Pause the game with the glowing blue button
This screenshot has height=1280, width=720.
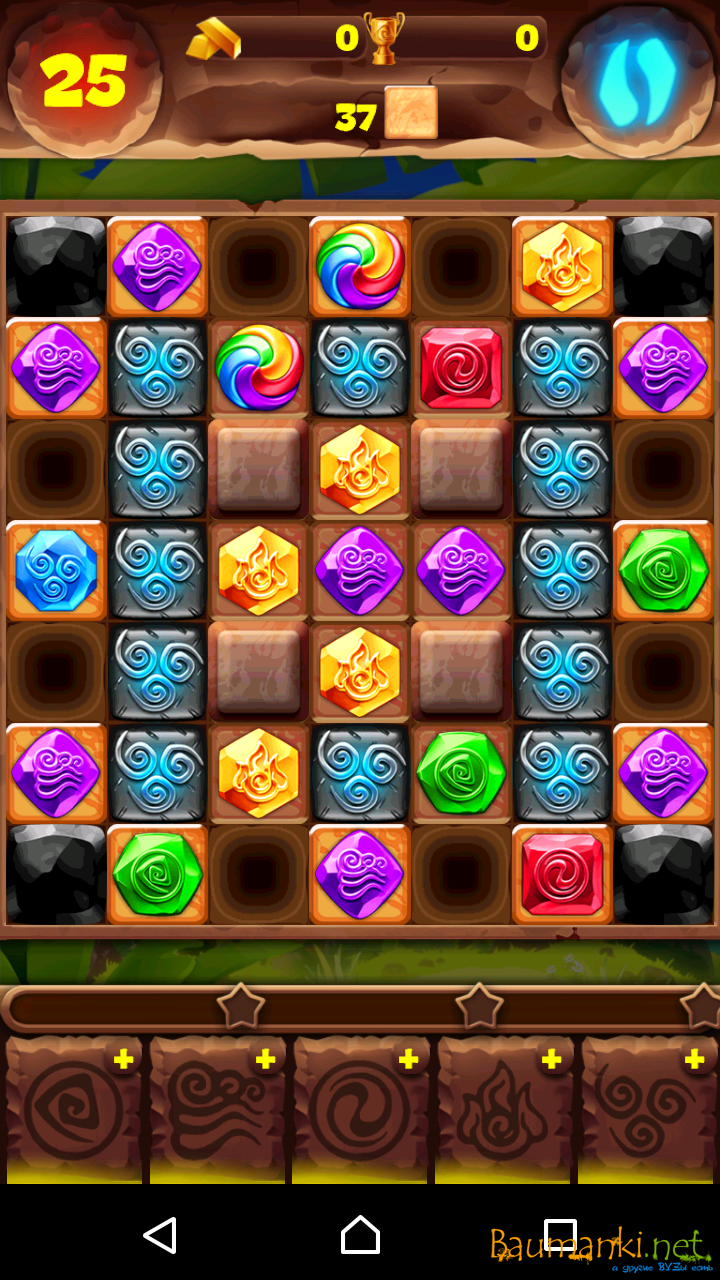637,79
